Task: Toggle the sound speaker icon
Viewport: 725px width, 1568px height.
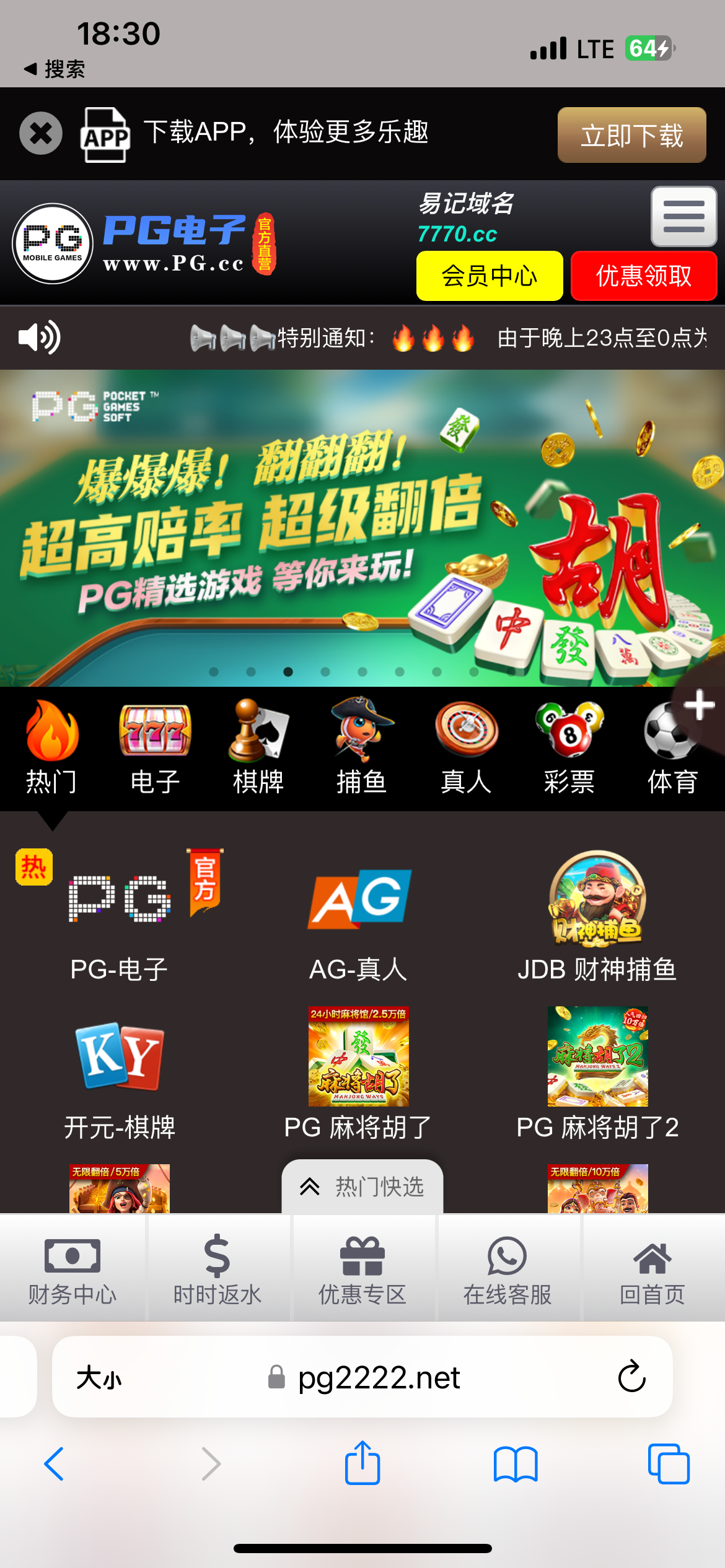Action: [x=39, y=338]
